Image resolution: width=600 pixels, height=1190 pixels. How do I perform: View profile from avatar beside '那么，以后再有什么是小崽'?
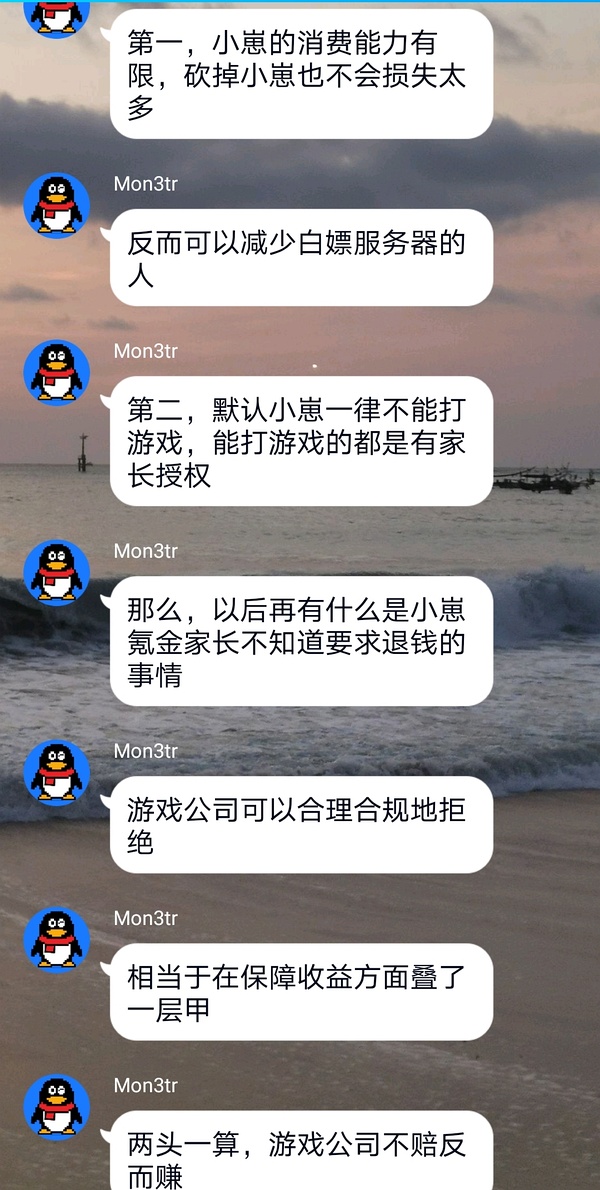57,573
